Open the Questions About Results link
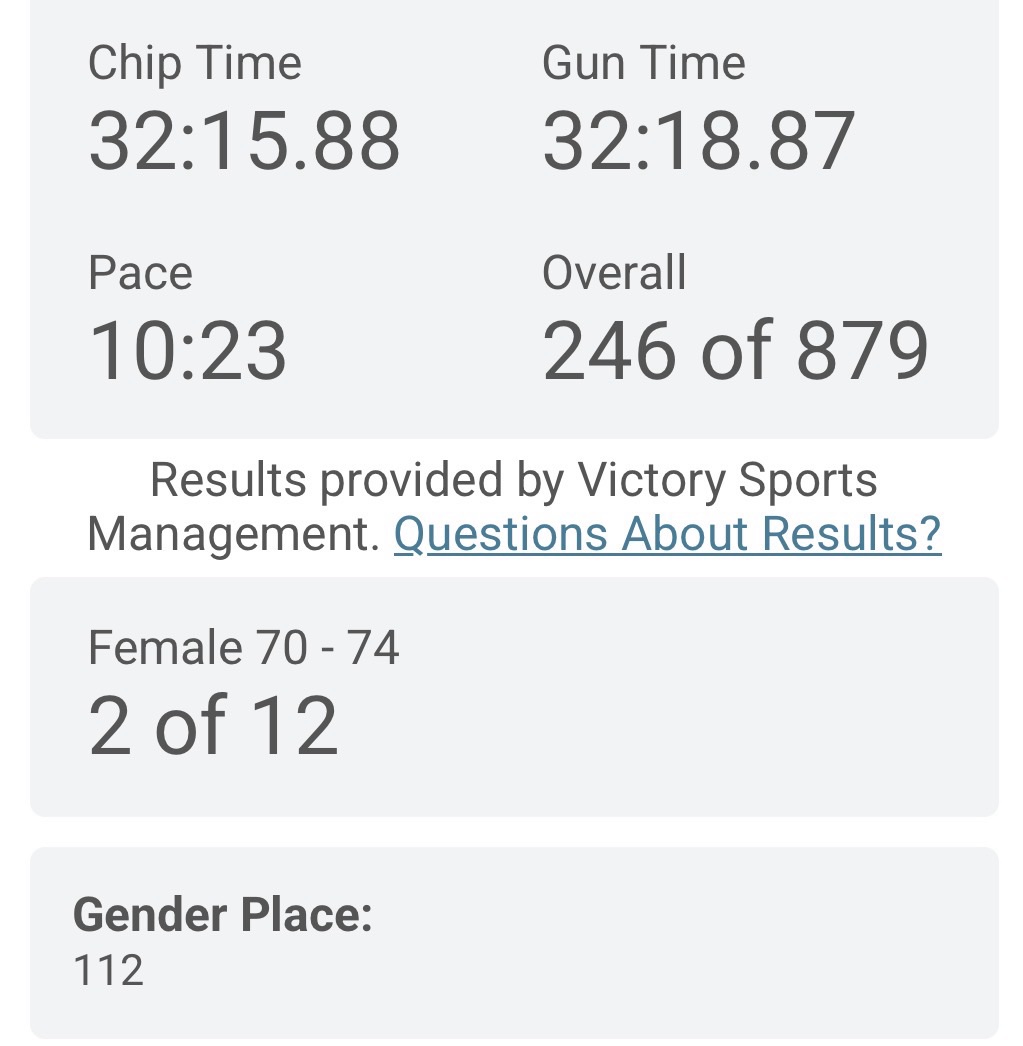This screenshot has height=1046, width=1023. pos(667,533)
